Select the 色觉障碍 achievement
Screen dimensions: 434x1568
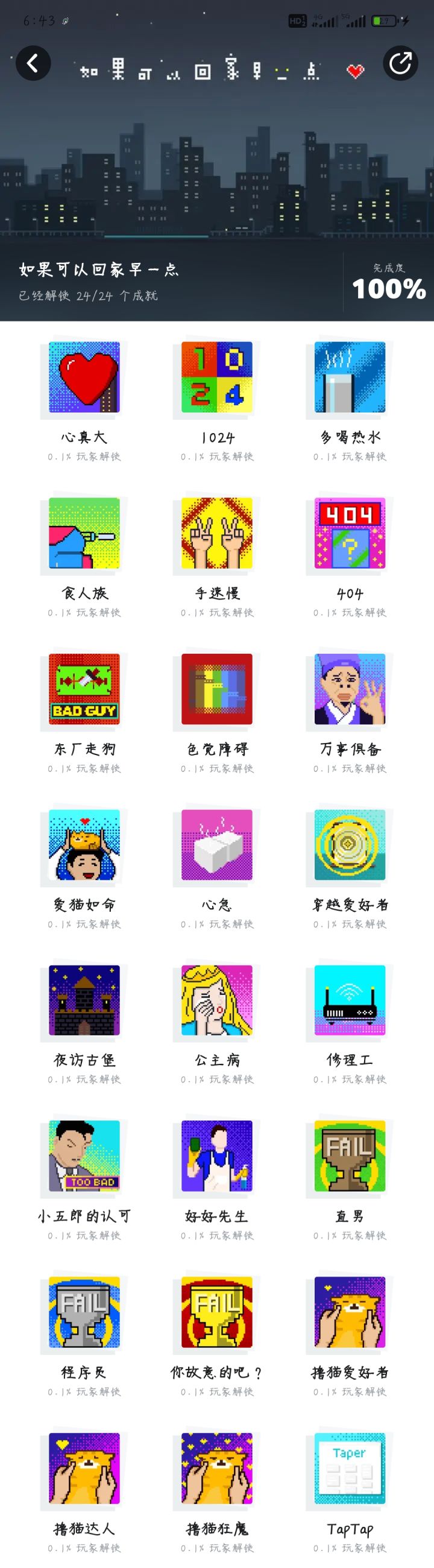(x=216, y=689)
